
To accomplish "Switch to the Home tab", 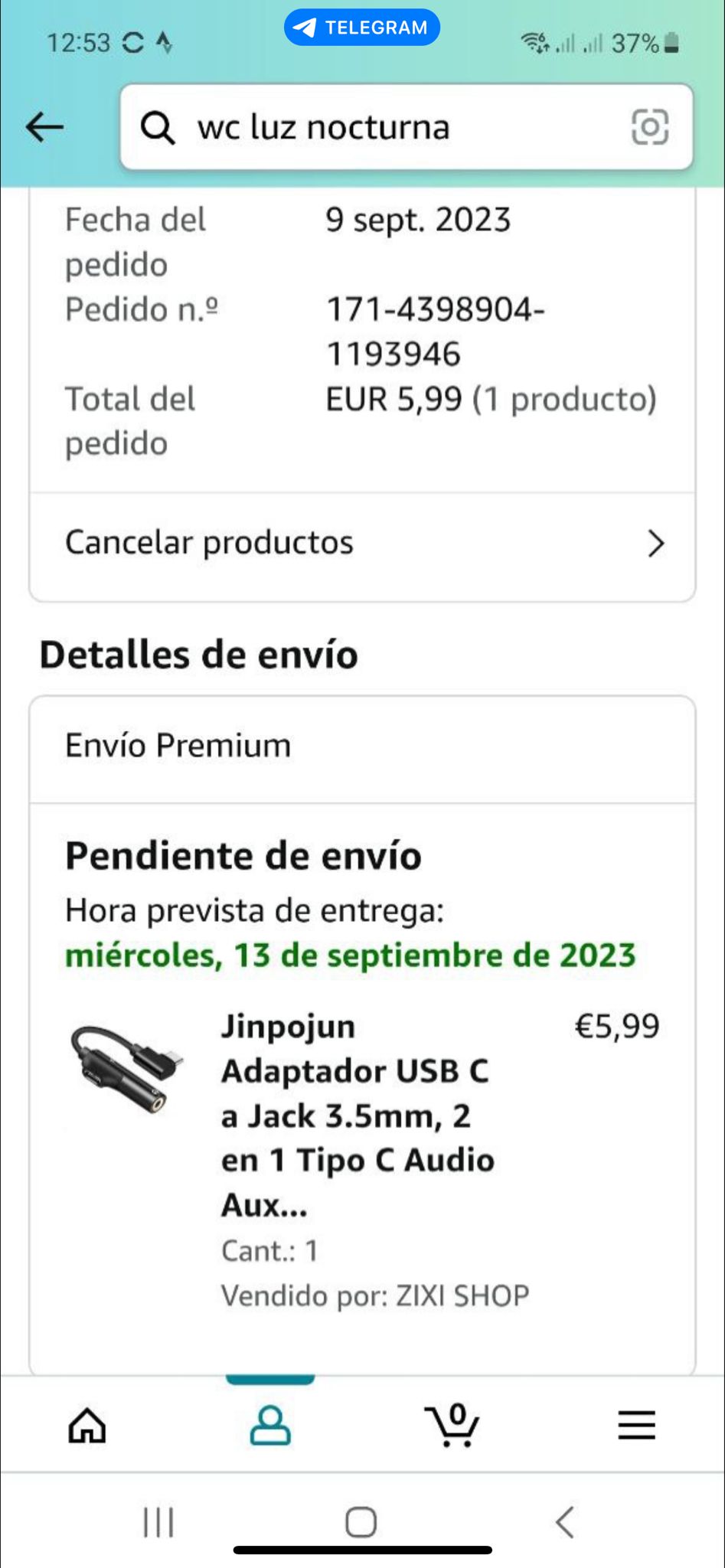I will coord(87,1426).
